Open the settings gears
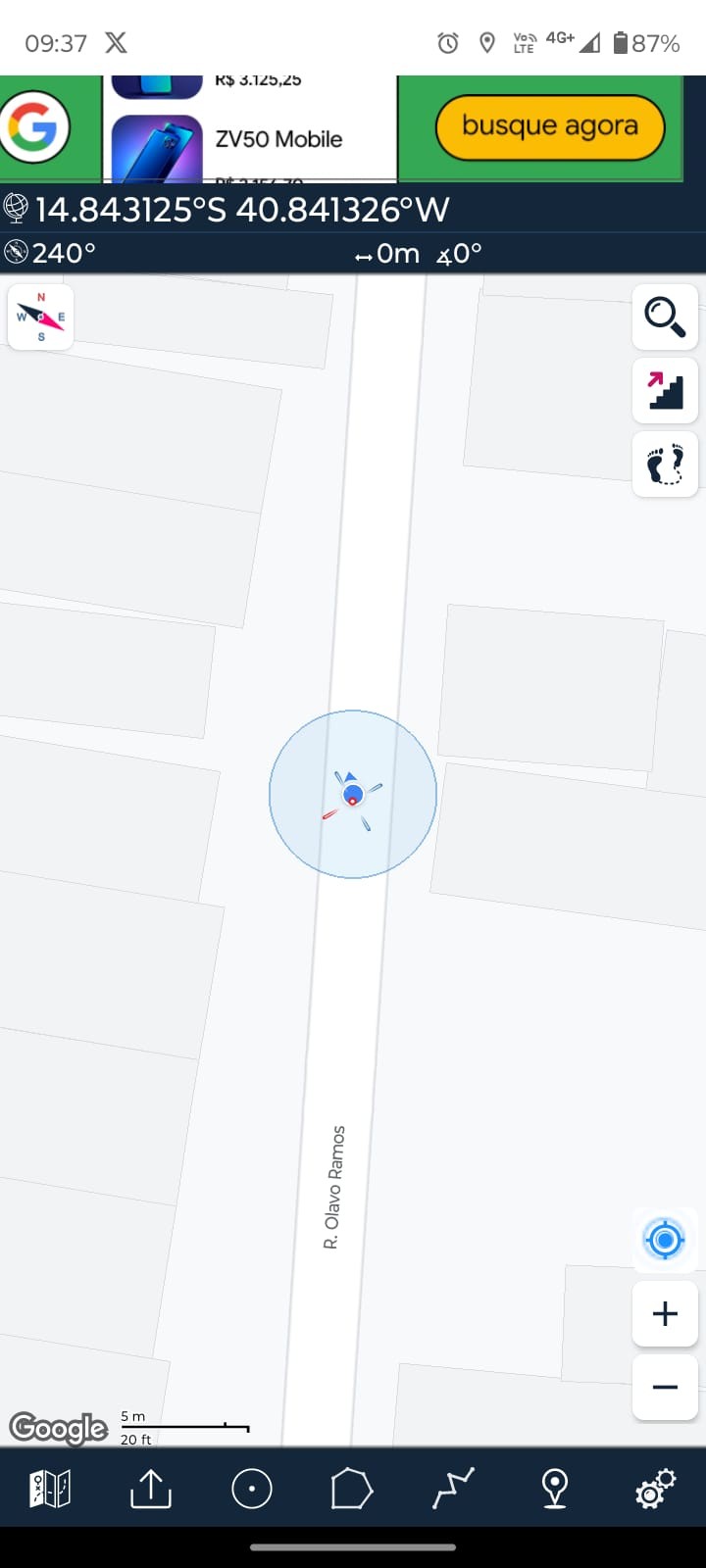 (x=655, y=1489)
